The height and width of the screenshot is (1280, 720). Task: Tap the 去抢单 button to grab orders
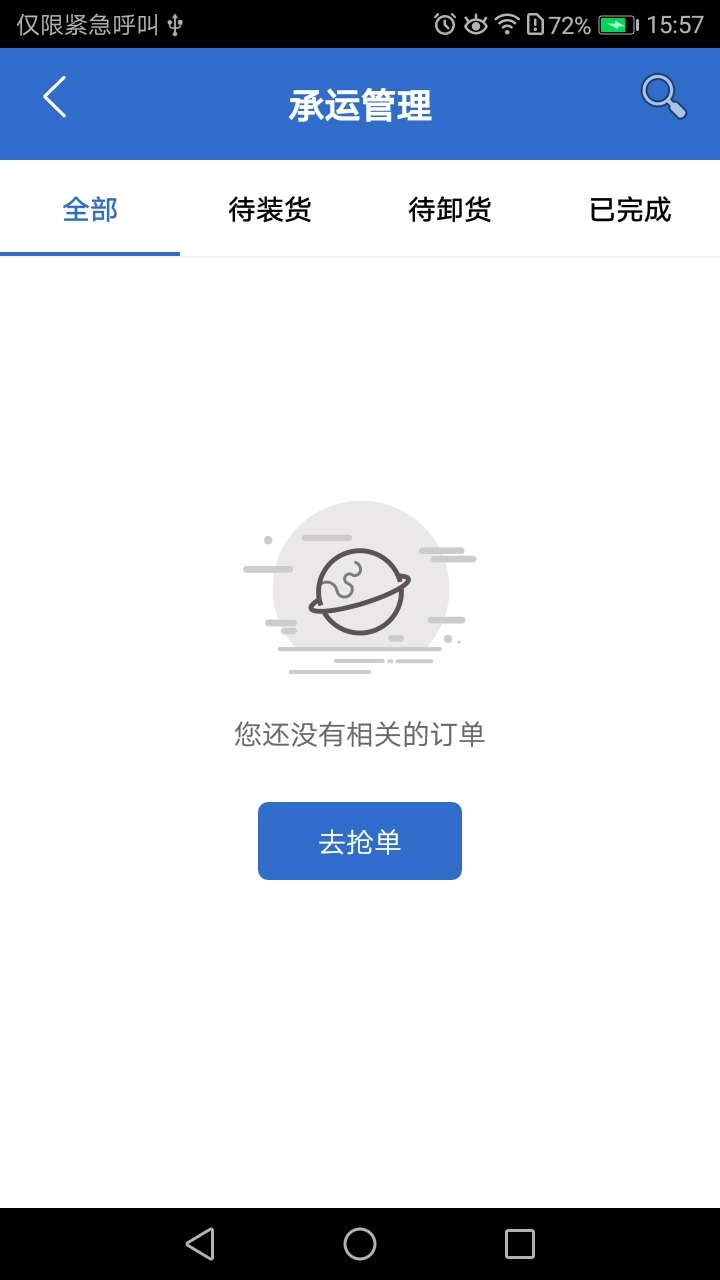tap(360, 840)
